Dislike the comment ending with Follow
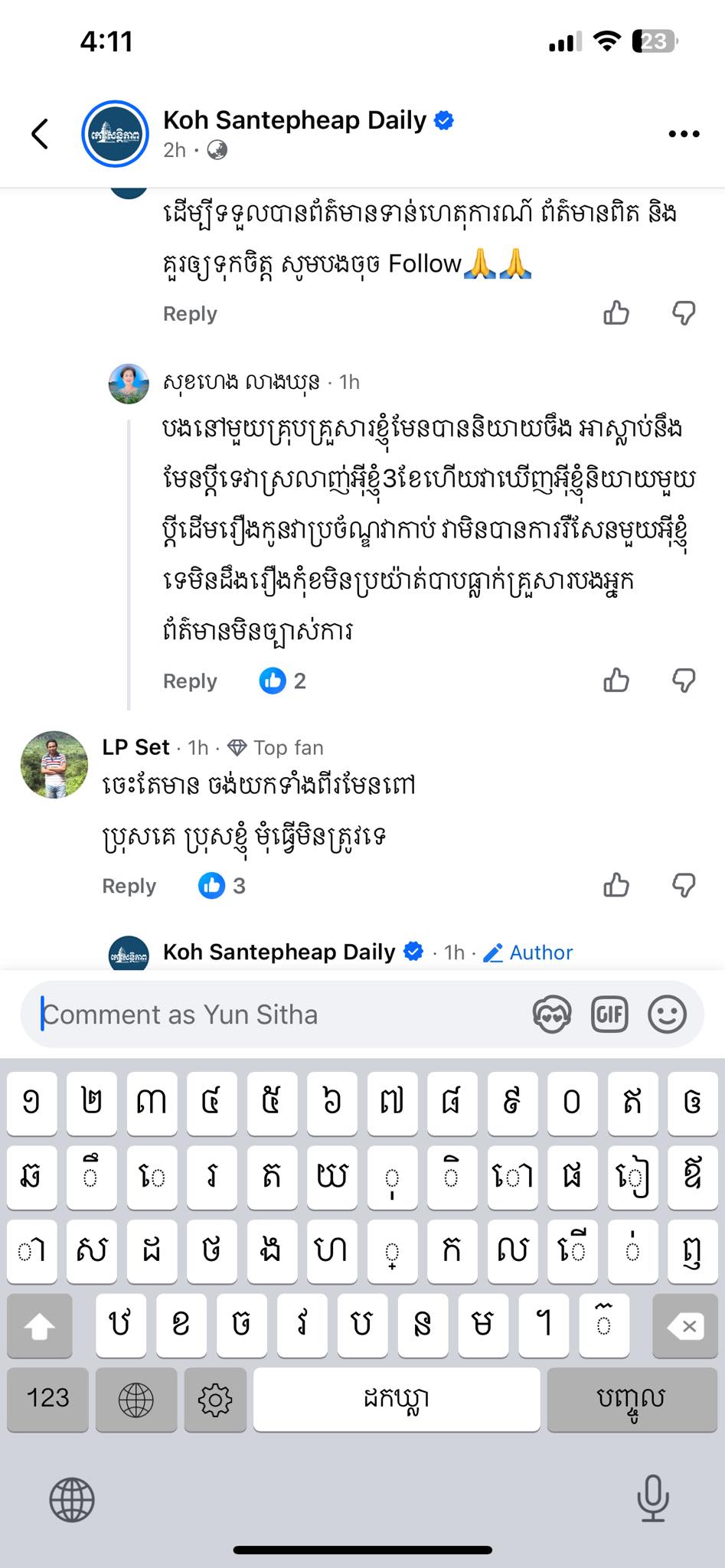 [683, 313]
